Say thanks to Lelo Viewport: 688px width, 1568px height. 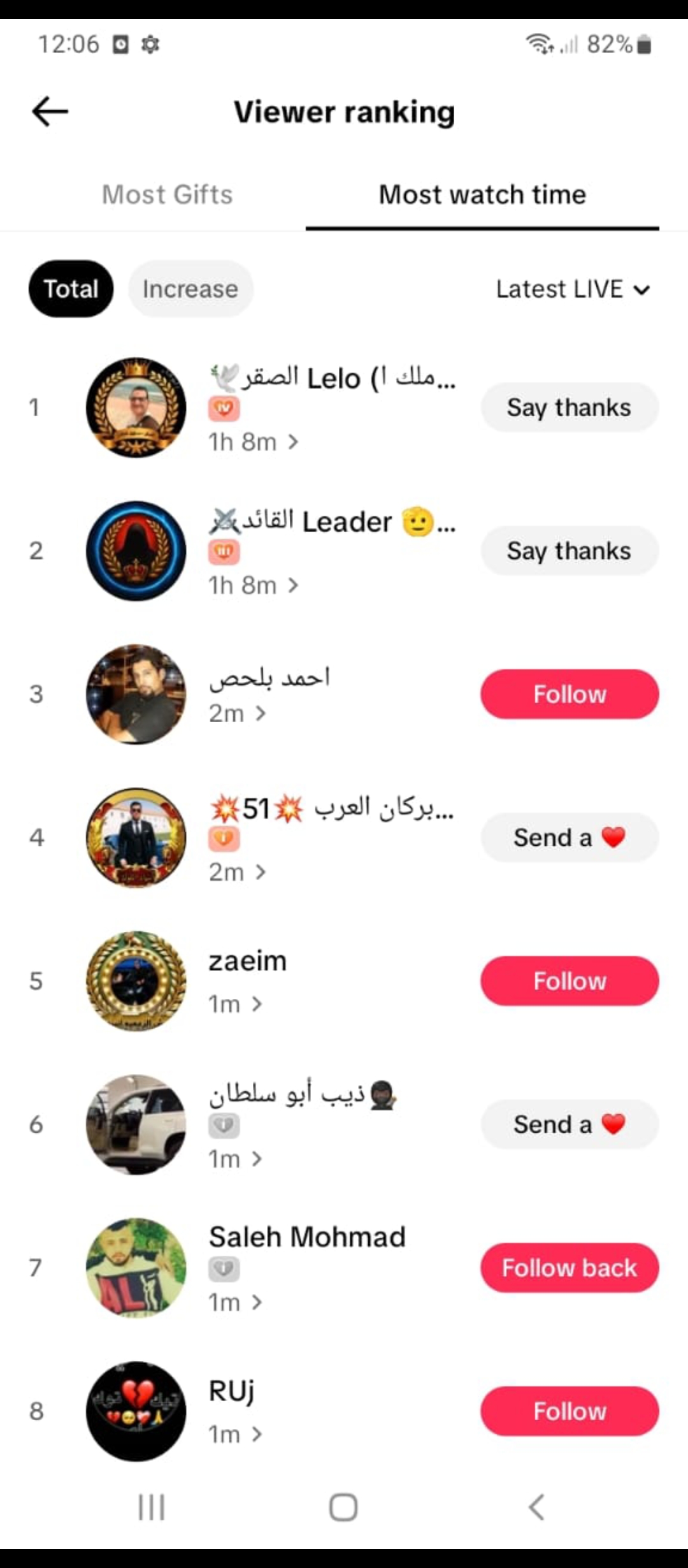coord(569,407)
